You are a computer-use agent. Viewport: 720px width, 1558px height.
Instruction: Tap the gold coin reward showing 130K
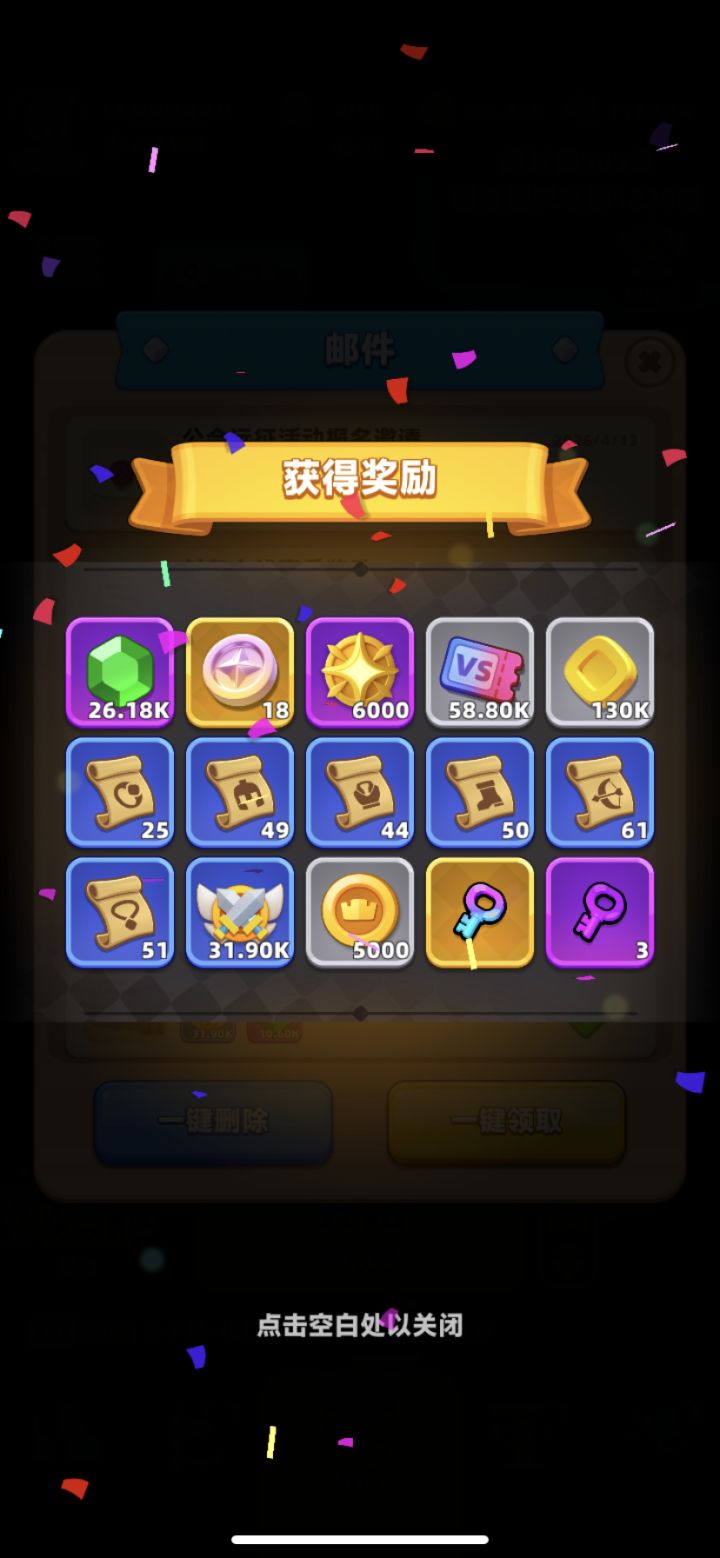coord(600,673)
